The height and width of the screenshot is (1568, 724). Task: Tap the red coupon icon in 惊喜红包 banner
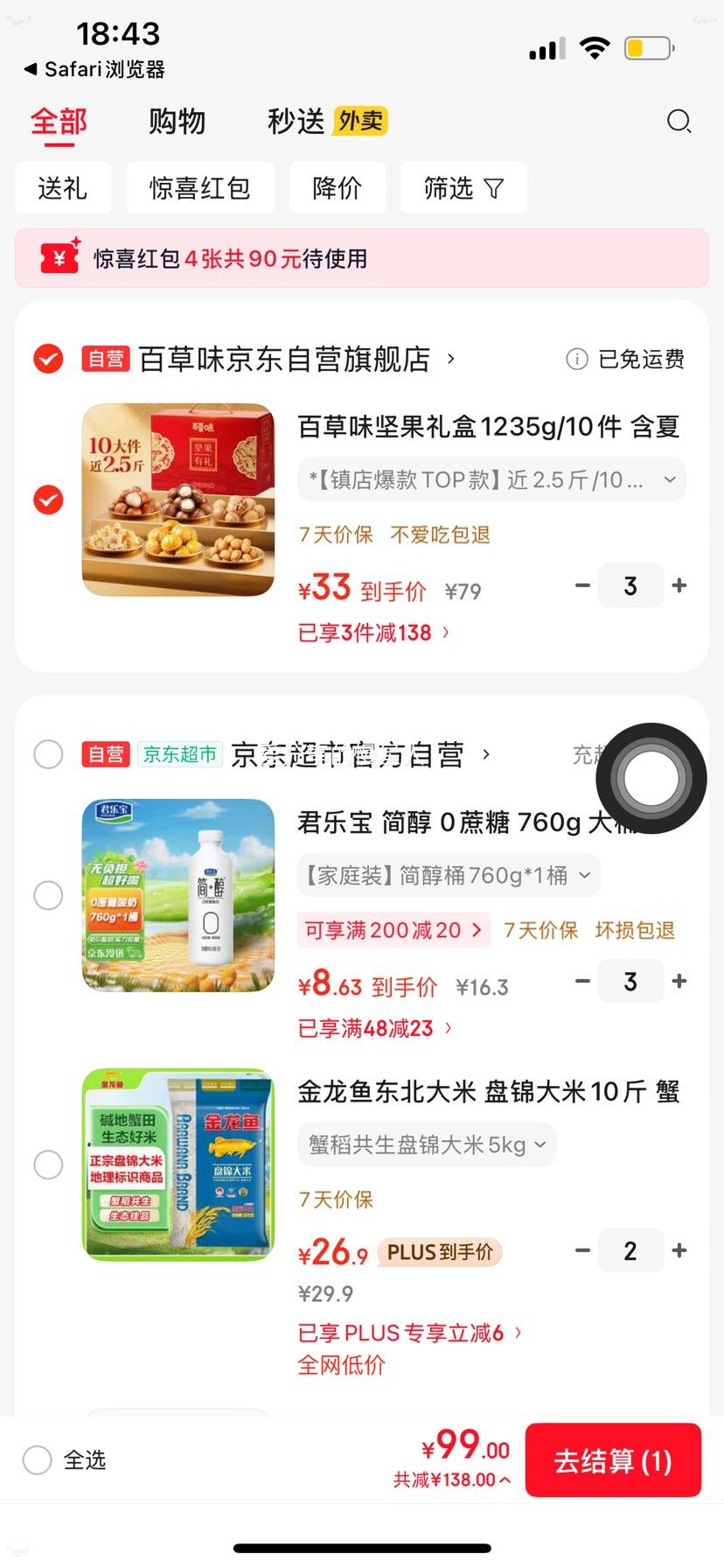[x=58, y=258]
